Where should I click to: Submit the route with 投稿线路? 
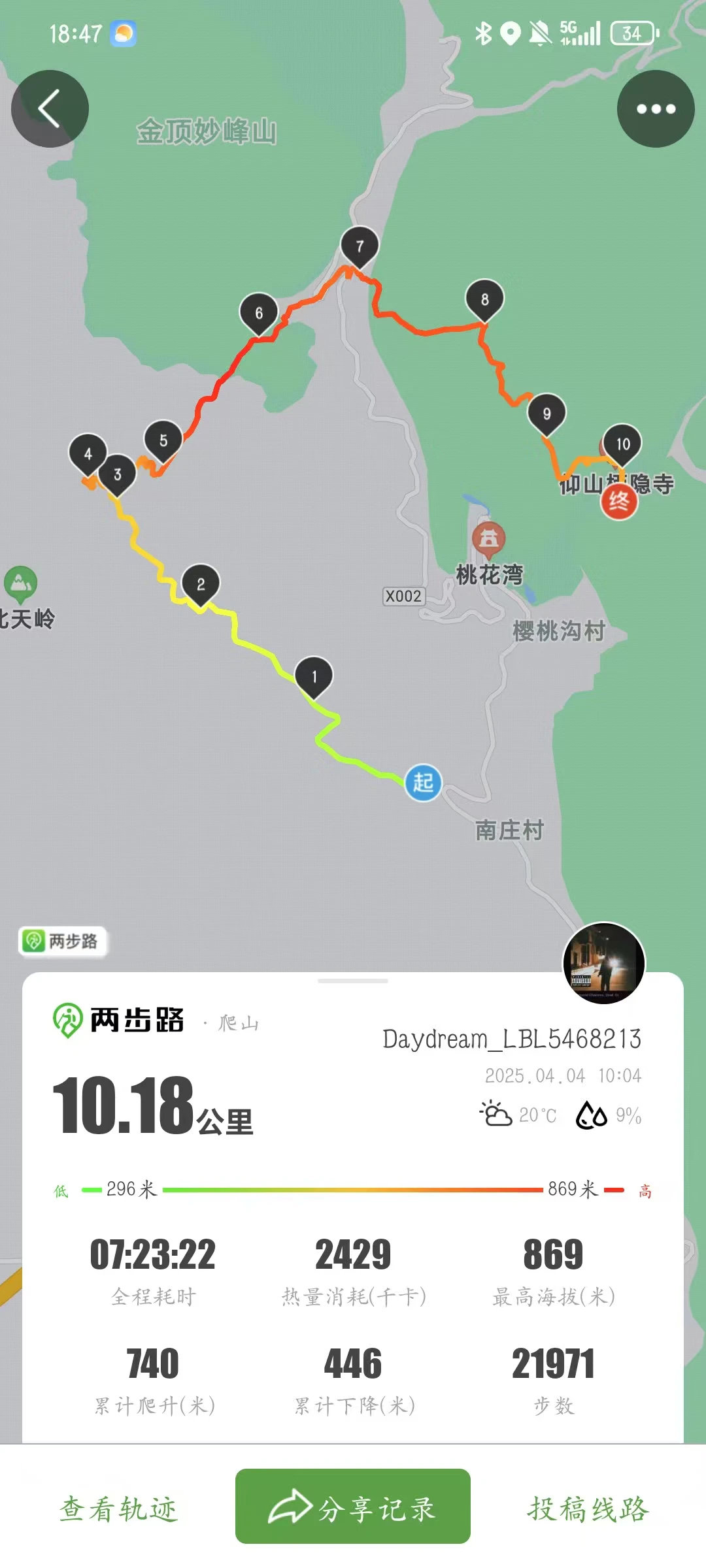click(x=588, y=1509)
